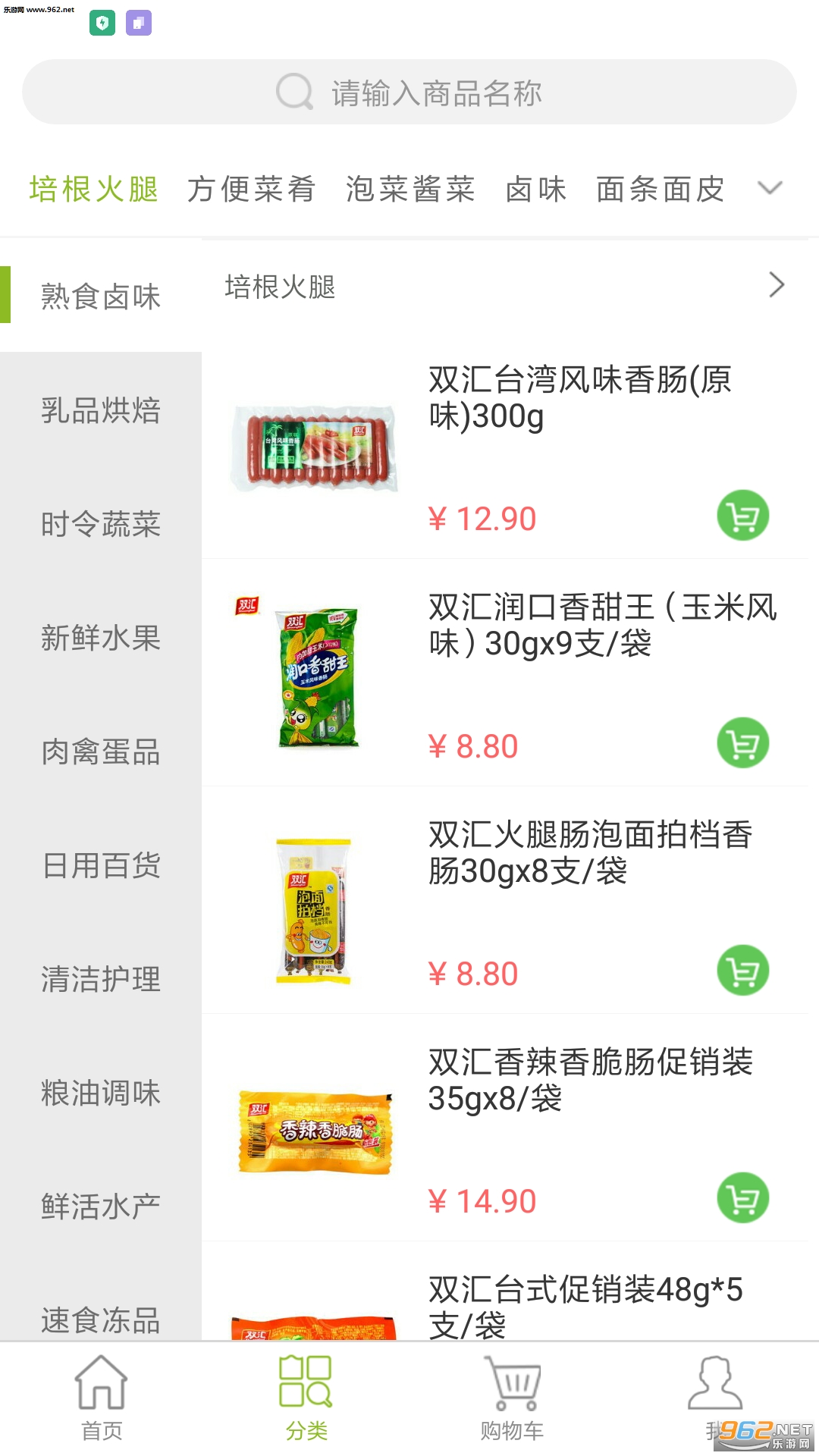This screenshot has width=819, height=1456.
Task: Choose the 粮油调味 category
Action: pyautogui.click(x=101, y=1093)
